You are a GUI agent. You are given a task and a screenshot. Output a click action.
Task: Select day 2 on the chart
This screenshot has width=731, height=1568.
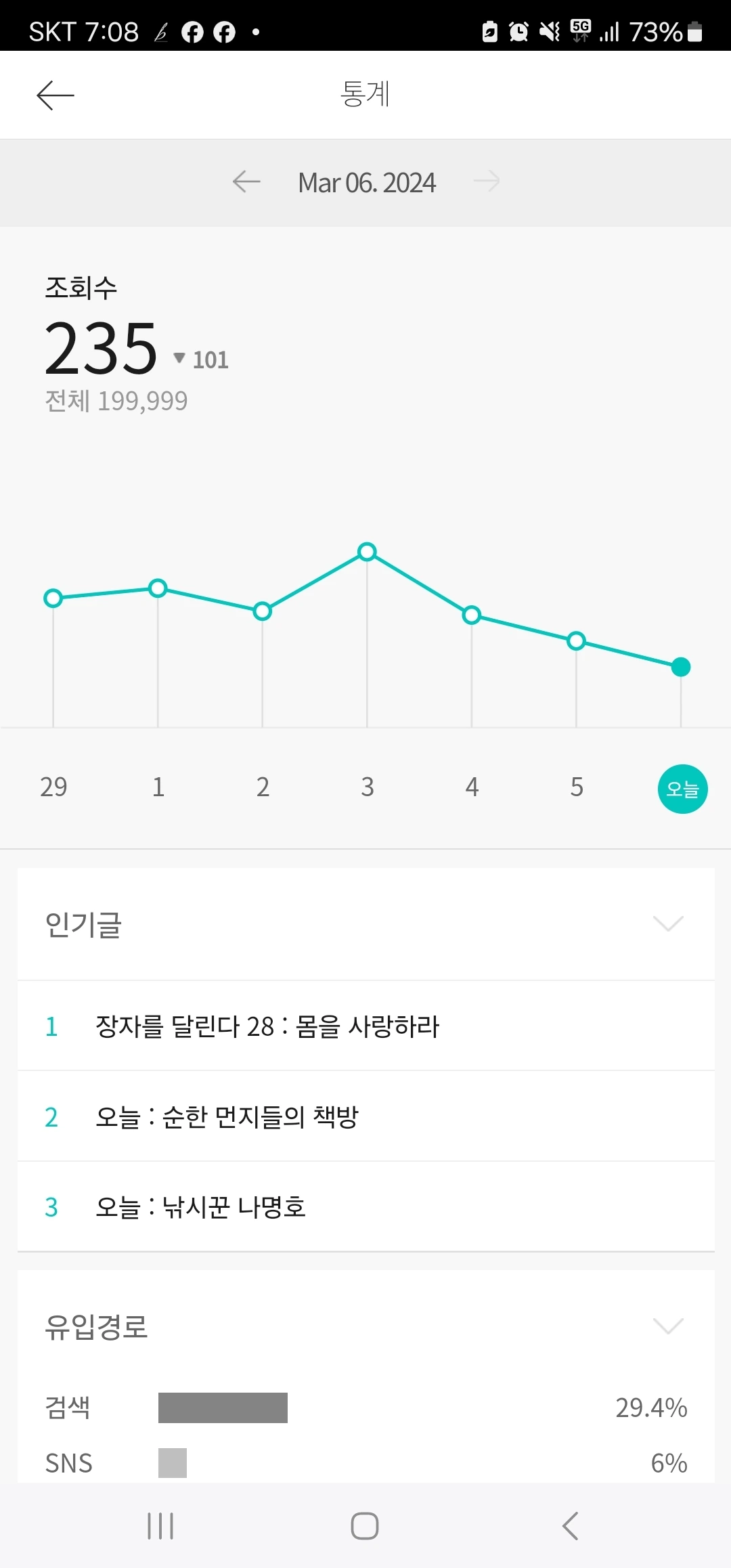click(x=263, y=787)
